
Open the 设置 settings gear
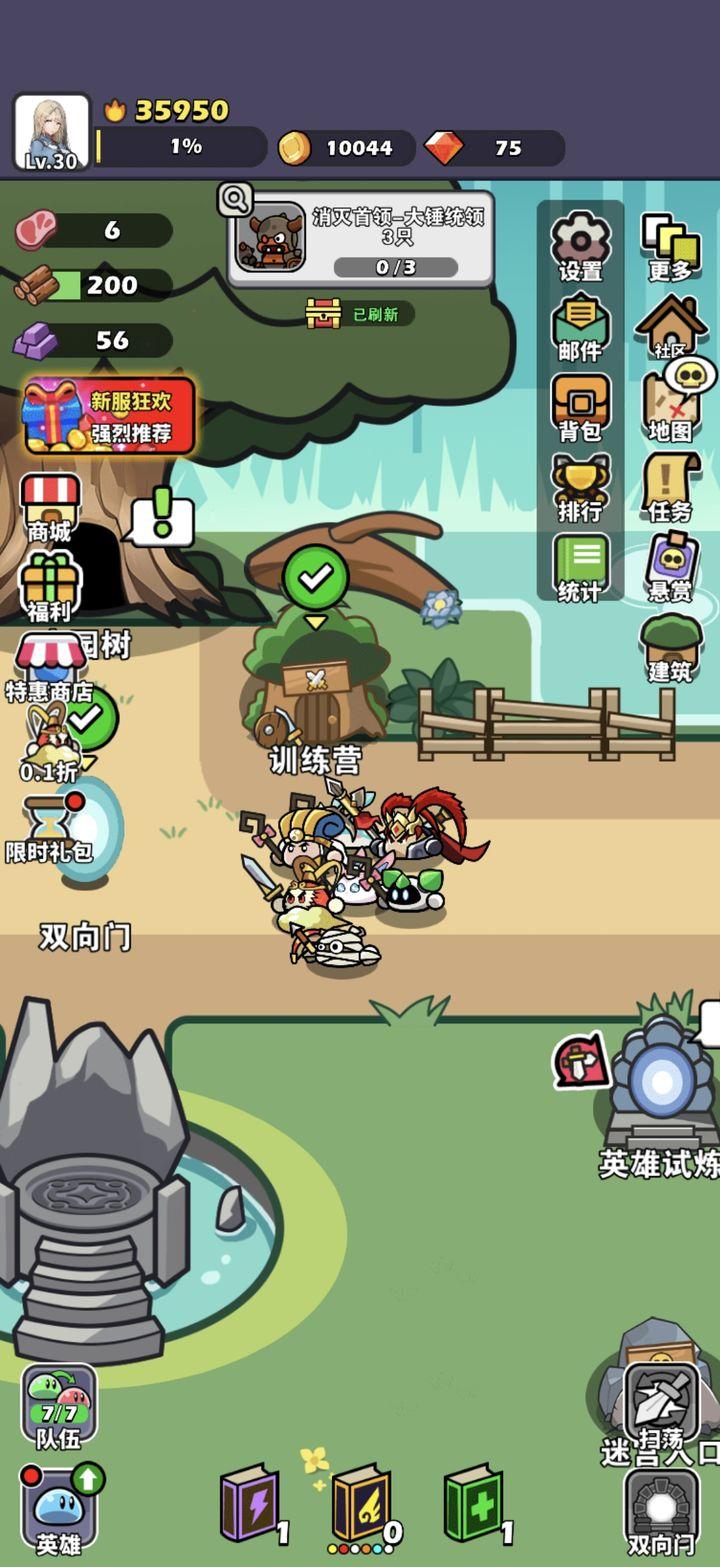pos(580,246)
